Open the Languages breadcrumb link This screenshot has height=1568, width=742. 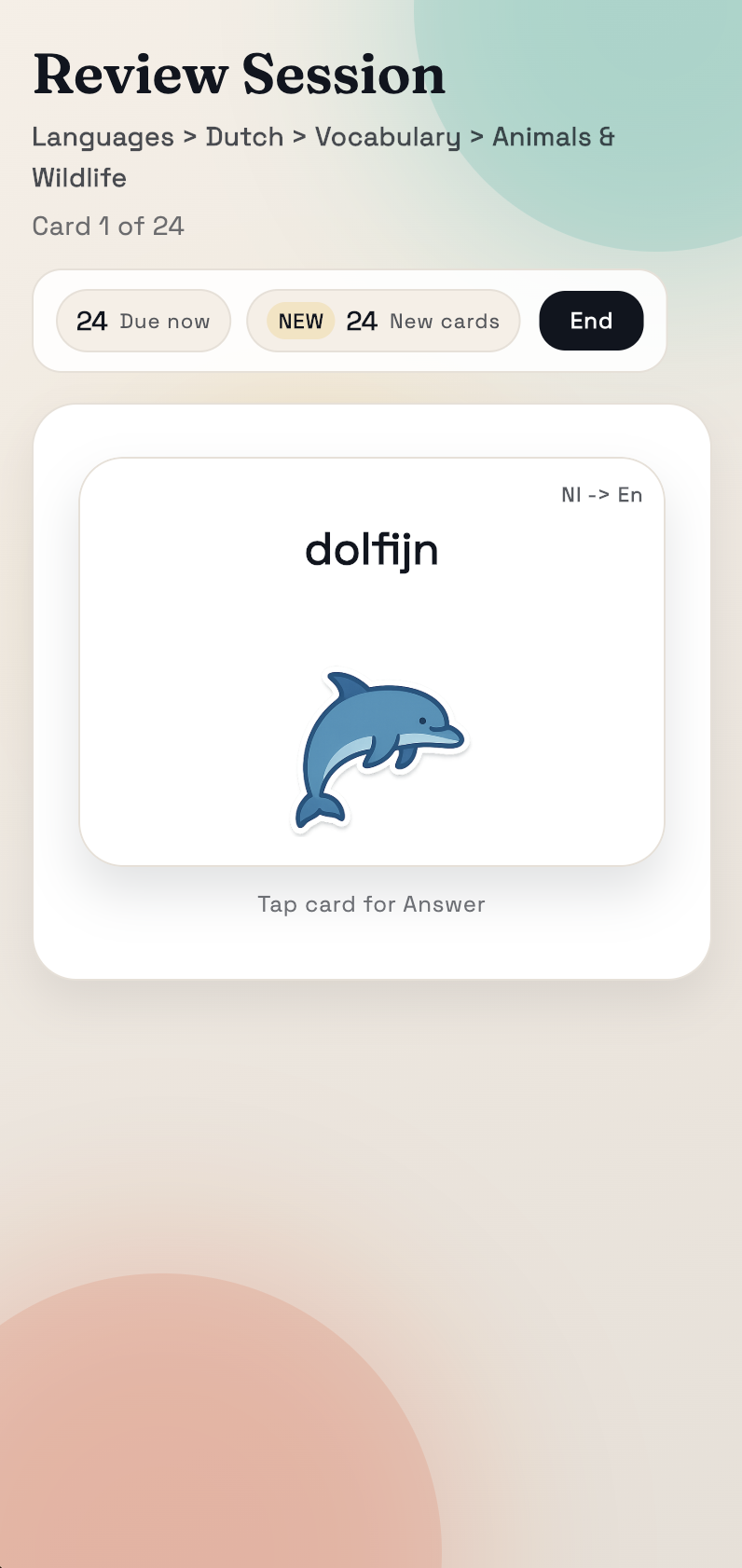103,137
